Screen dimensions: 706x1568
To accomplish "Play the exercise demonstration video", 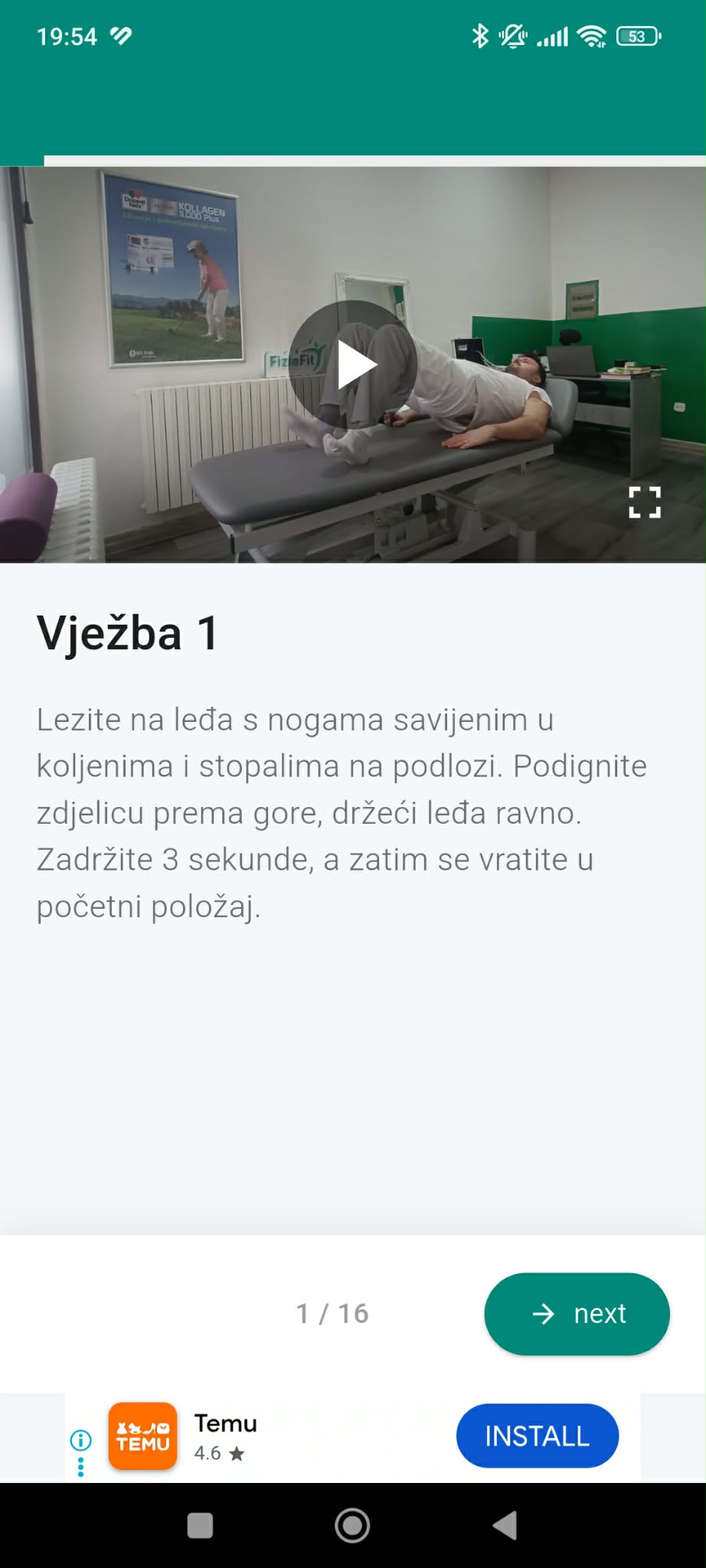I will pos(355,365).
